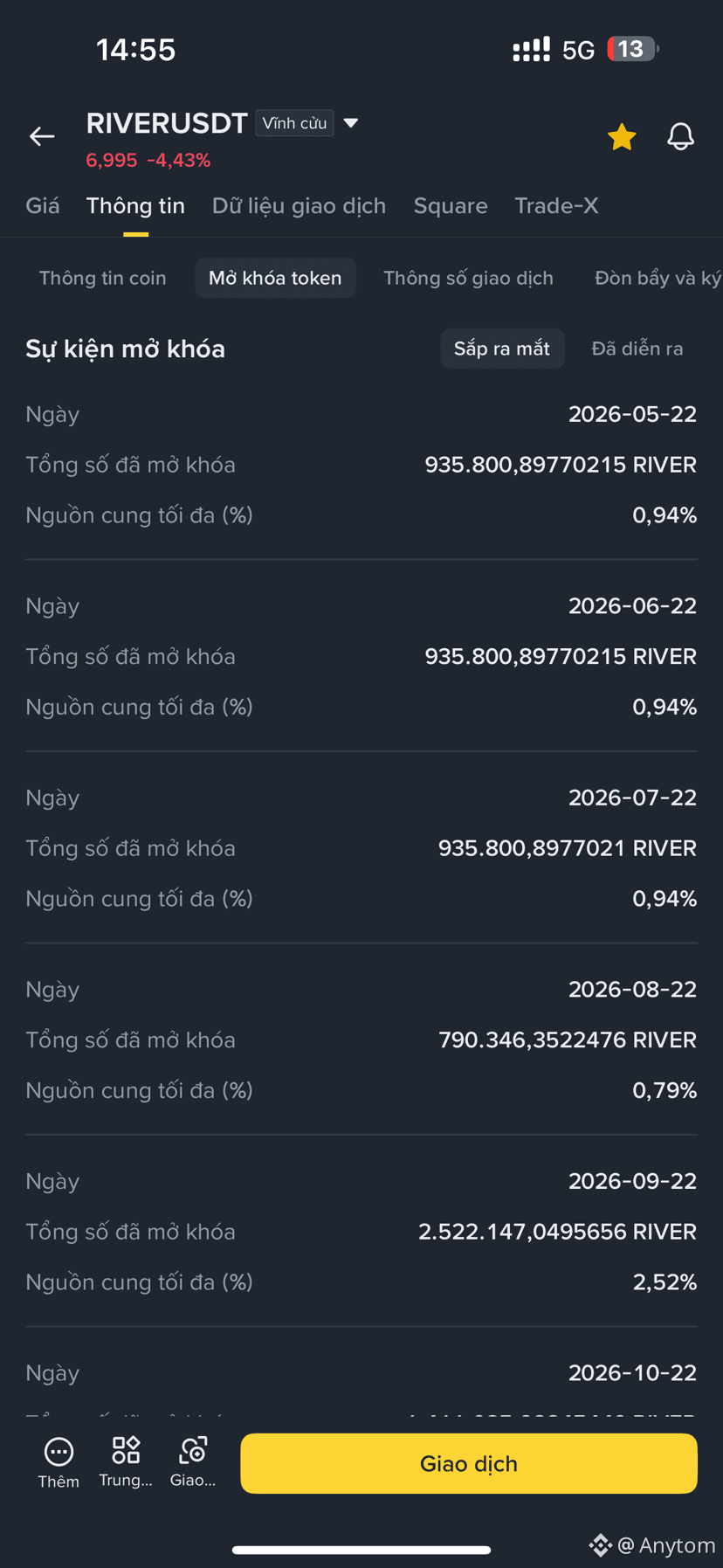Switch to the Dữ liệu giao dịch tab
This screenshot has height=1568, width=723.
click(299, 206)
